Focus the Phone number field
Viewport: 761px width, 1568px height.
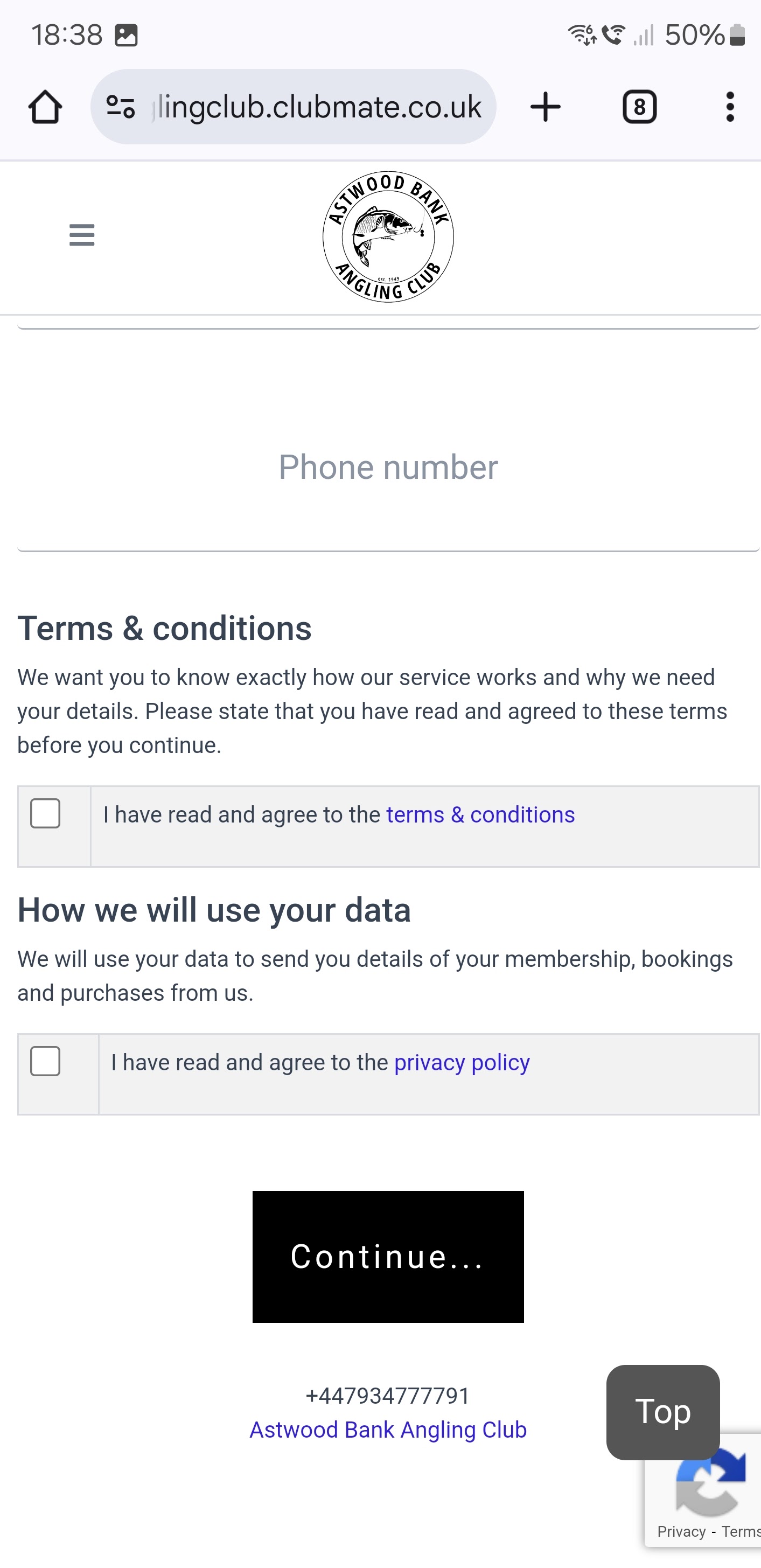(388, 468)
